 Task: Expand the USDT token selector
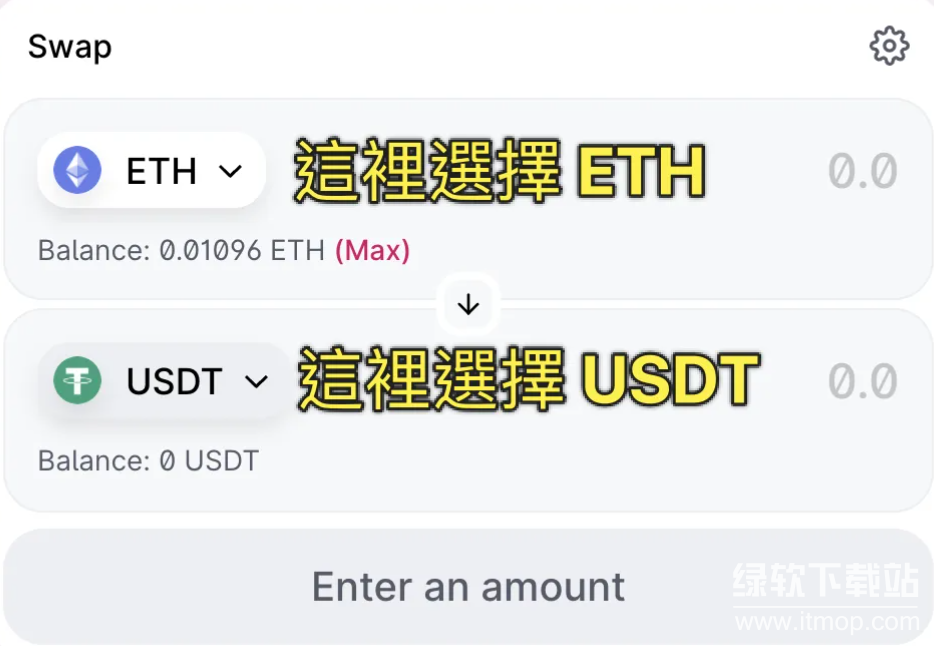click(x=162, y=381)
